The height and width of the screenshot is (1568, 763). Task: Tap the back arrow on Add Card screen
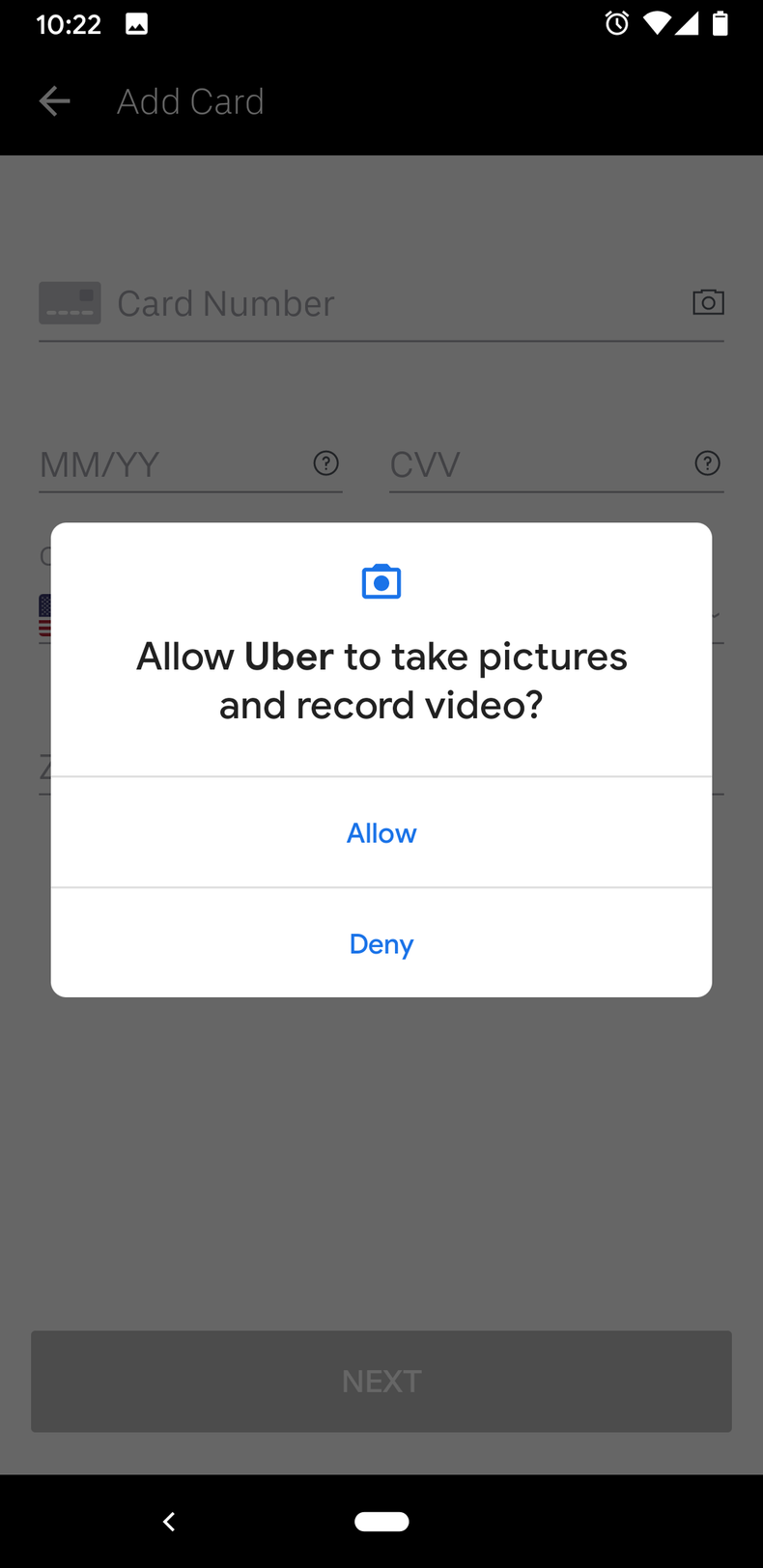click(x=54, y=100)
